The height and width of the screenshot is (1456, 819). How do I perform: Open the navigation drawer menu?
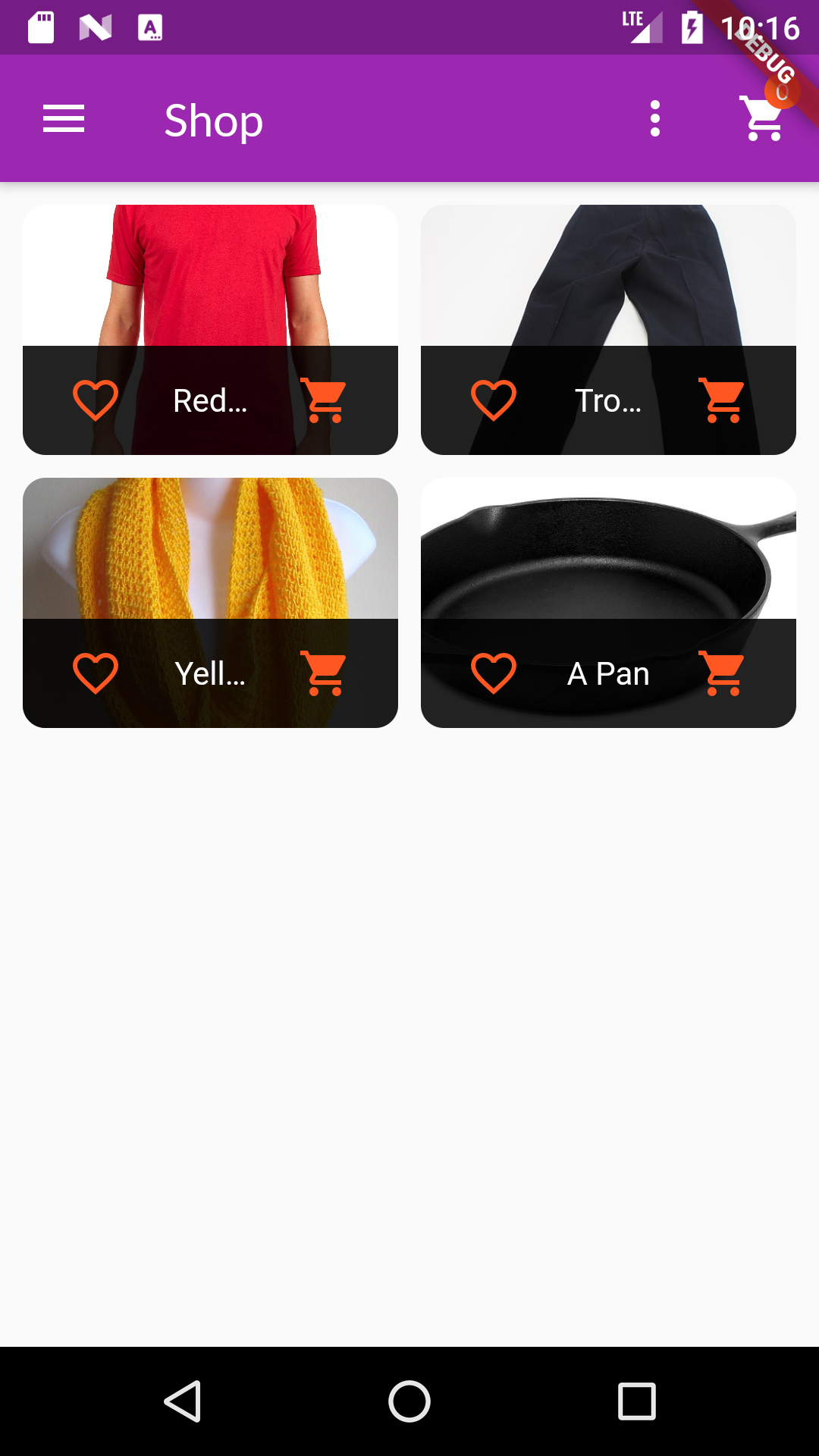[64, 119]
